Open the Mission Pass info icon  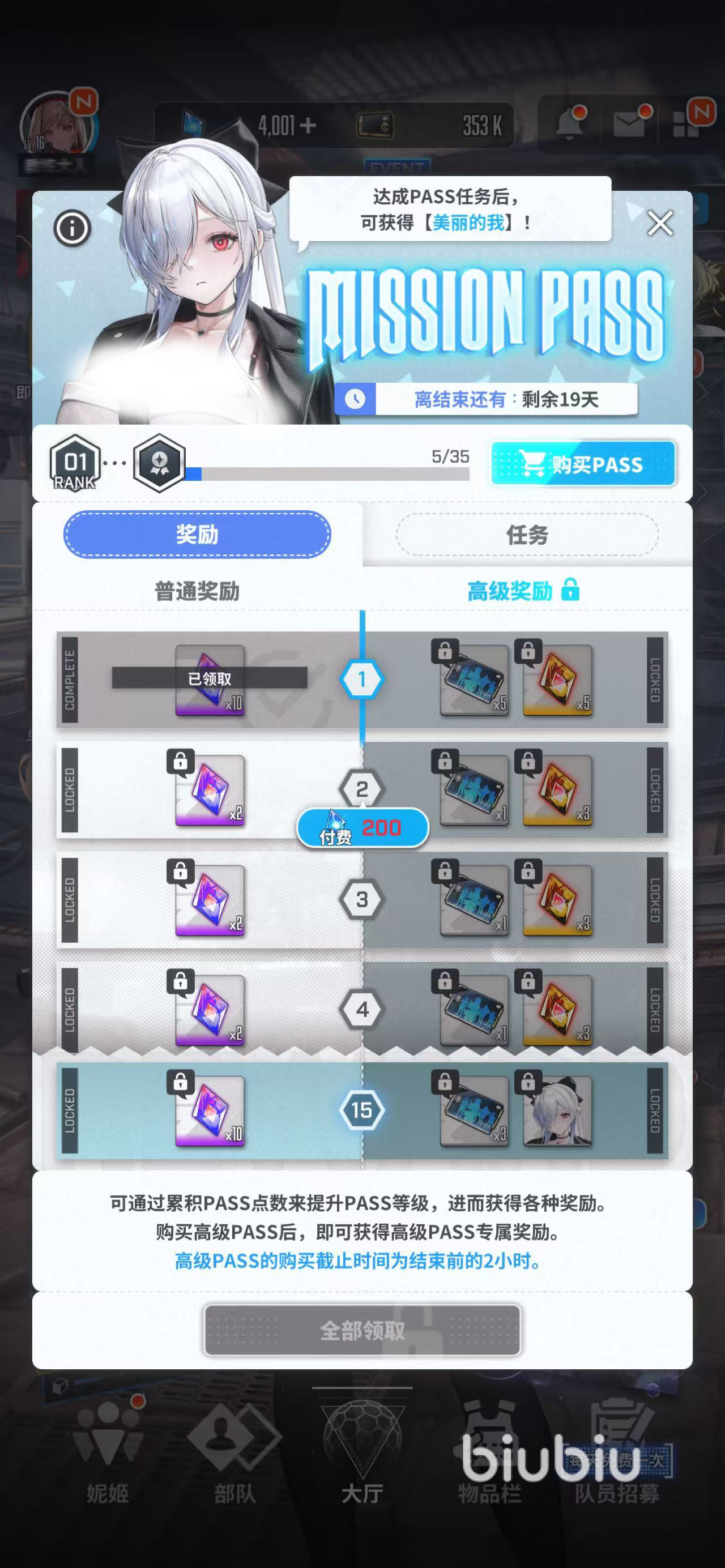[x=72, y=229]
